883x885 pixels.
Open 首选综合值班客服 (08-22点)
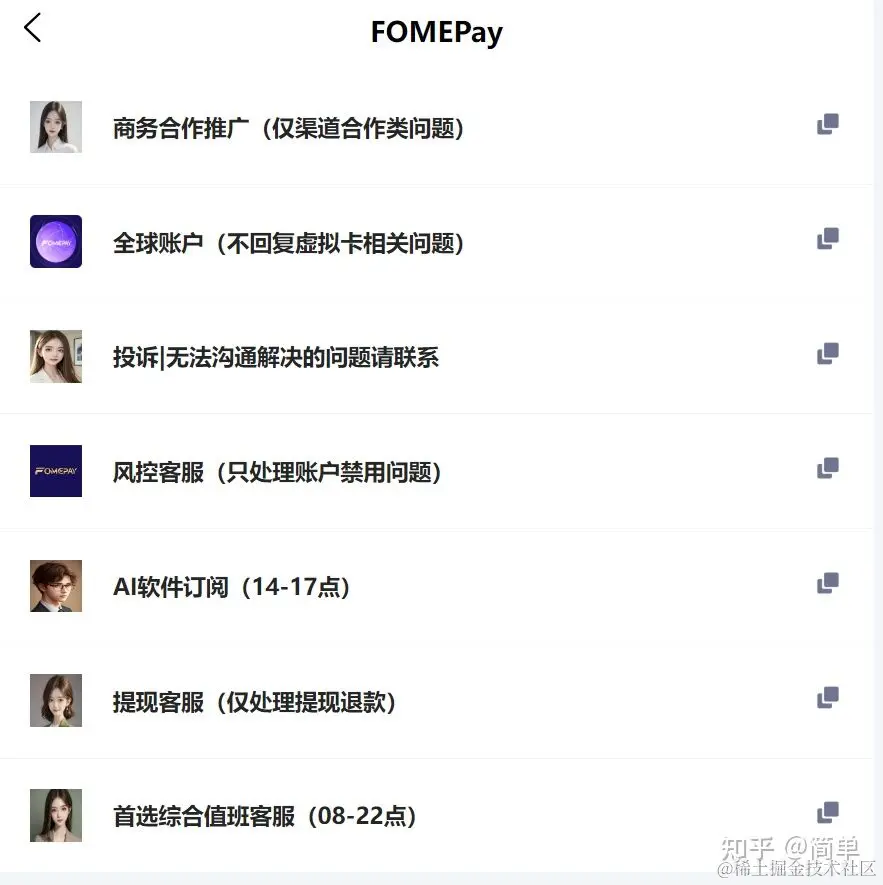point(264,817)
